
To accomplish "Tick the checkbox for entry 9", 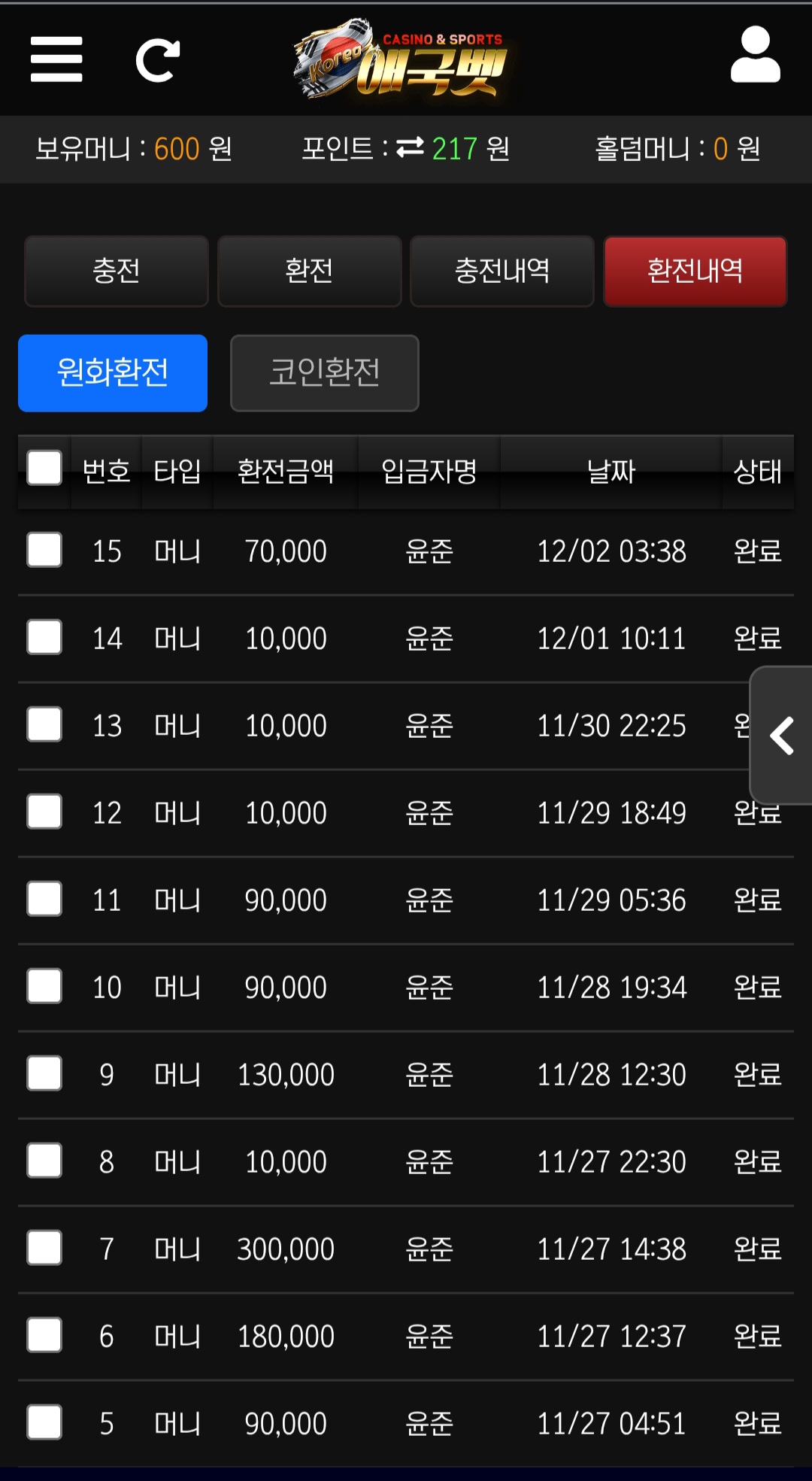I will point(44,1073).
